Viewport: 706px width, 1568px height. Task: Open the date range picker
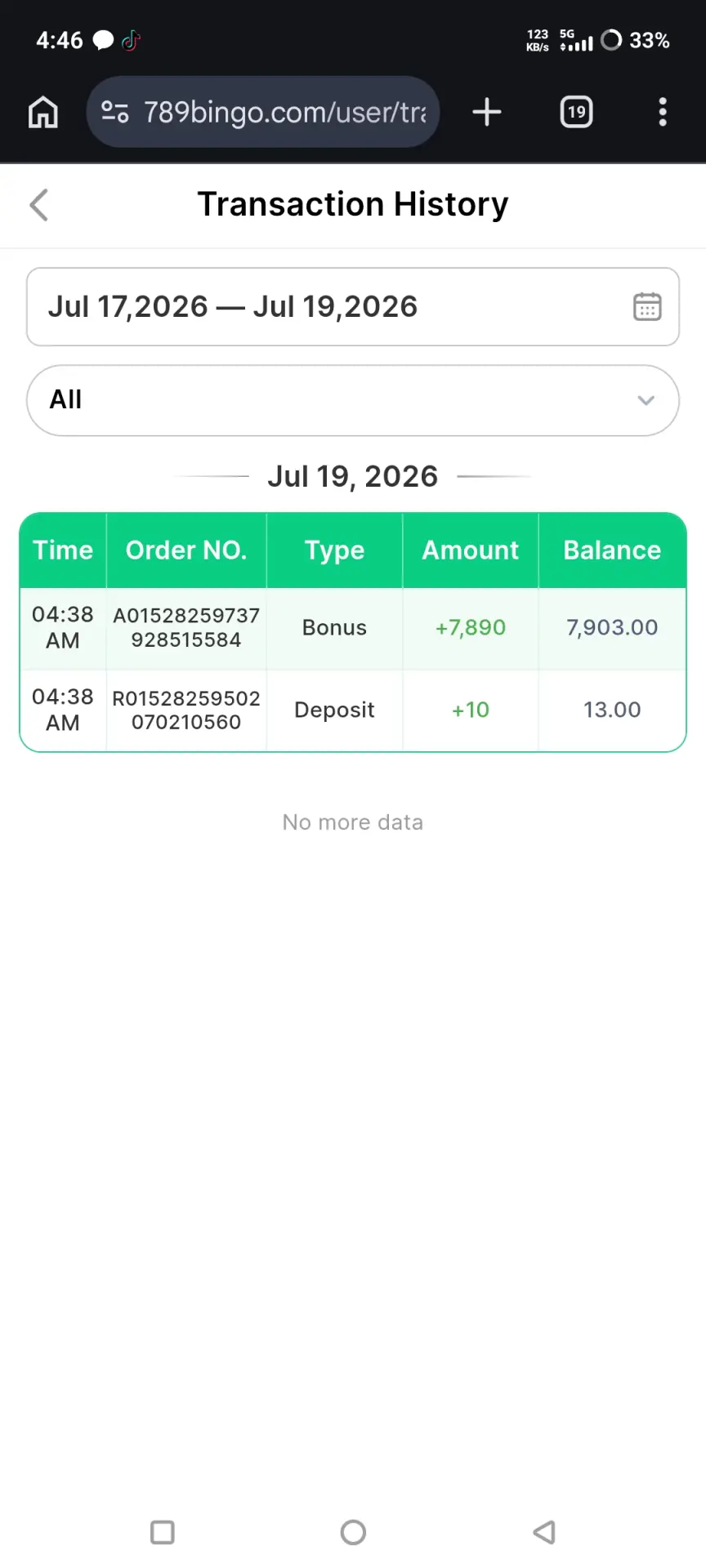click(353, 307)
